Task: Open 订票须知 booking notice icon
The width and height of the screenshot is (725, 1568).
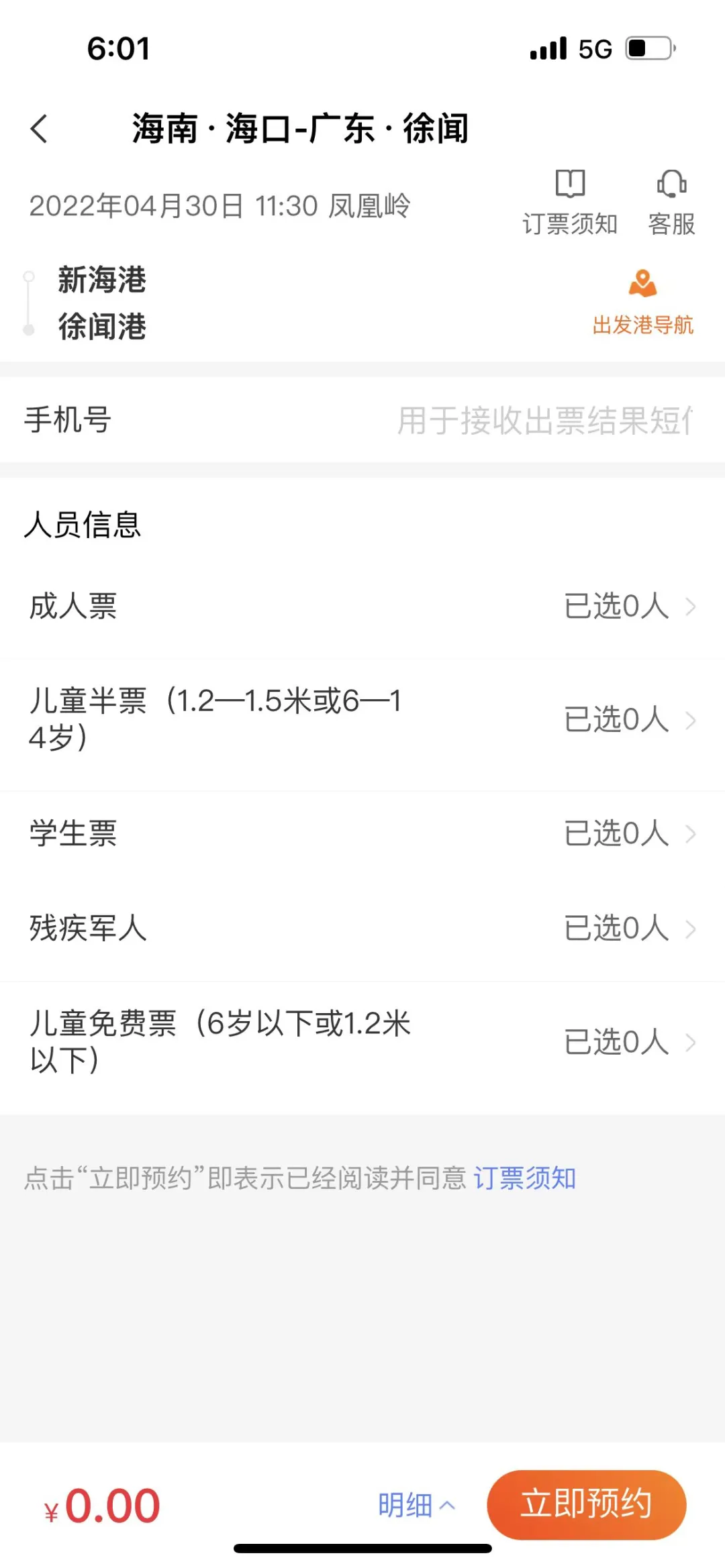Action: 569,199
